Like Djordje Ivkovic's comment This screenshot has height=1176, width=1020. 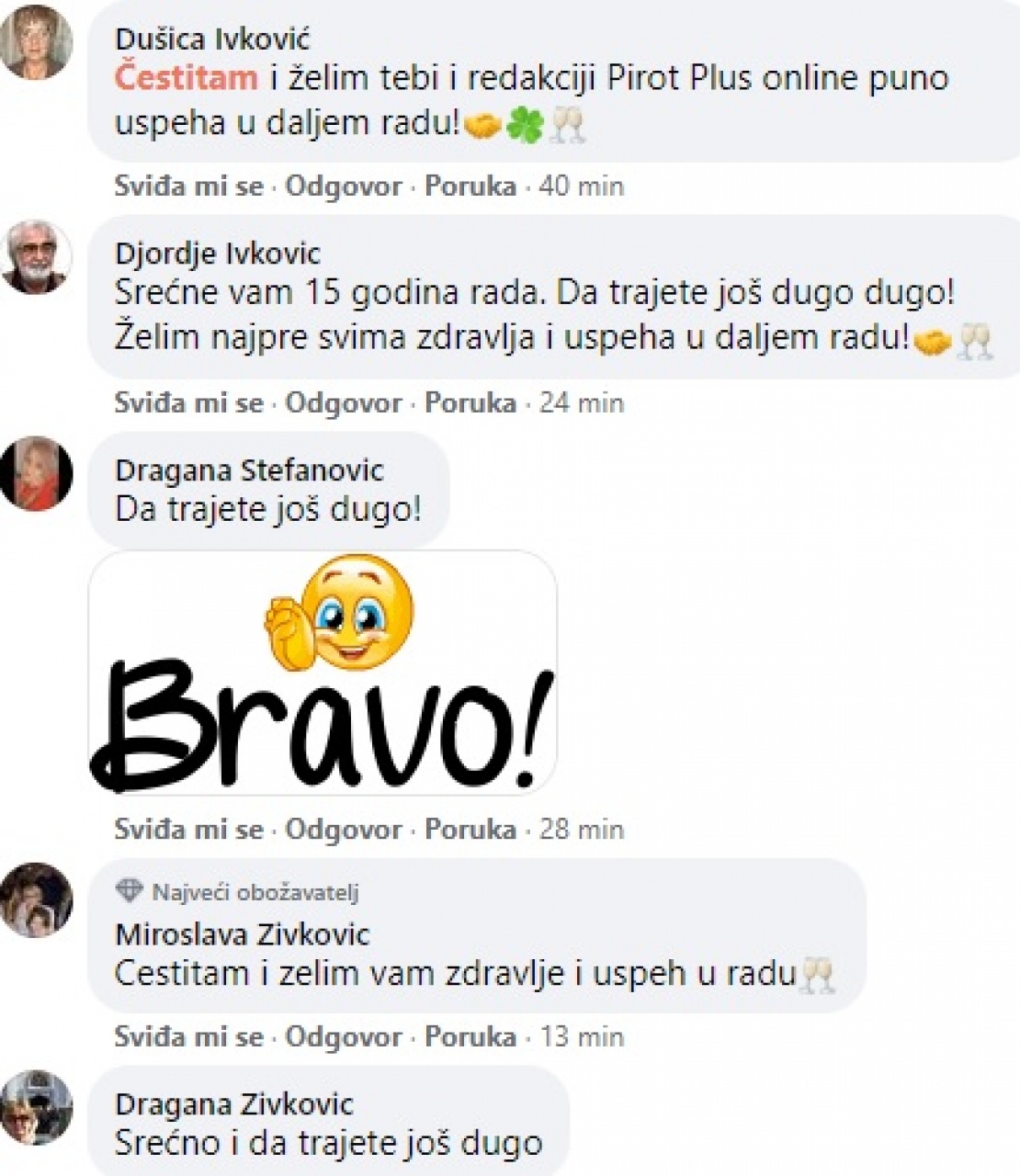(x=188, y=402)
